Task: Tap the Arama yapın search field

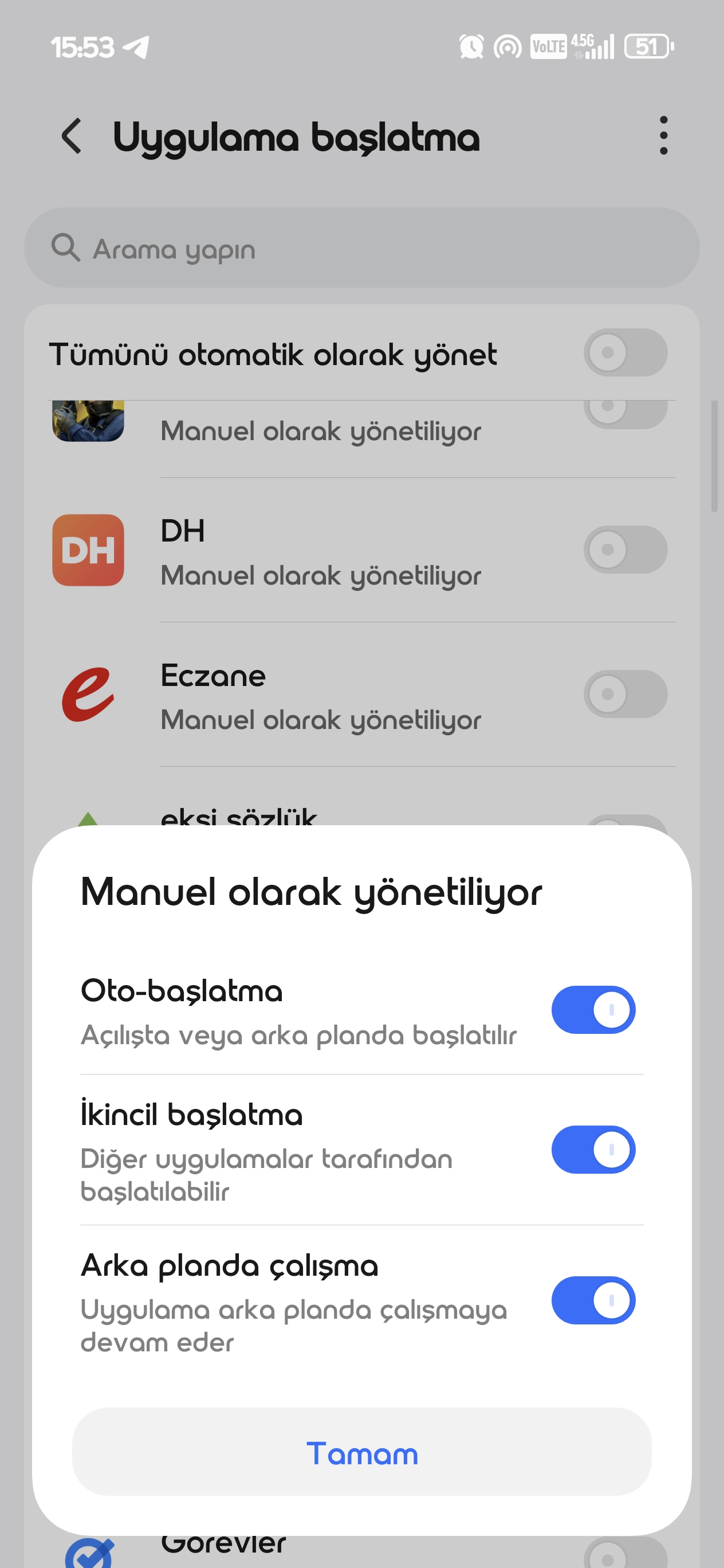Action: point(362,248)
